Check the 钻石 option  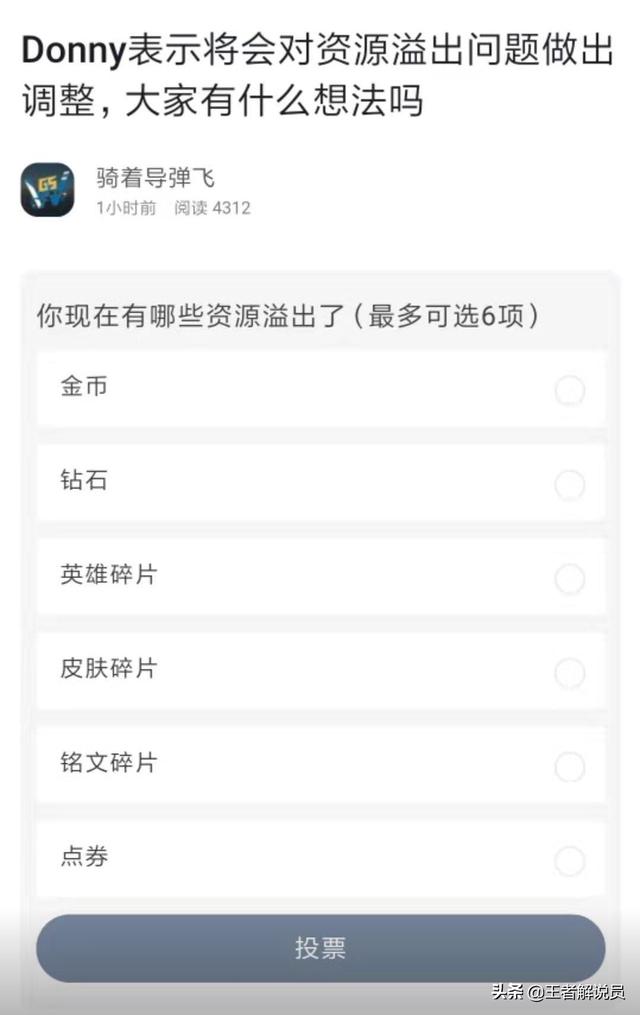[569, 485]
